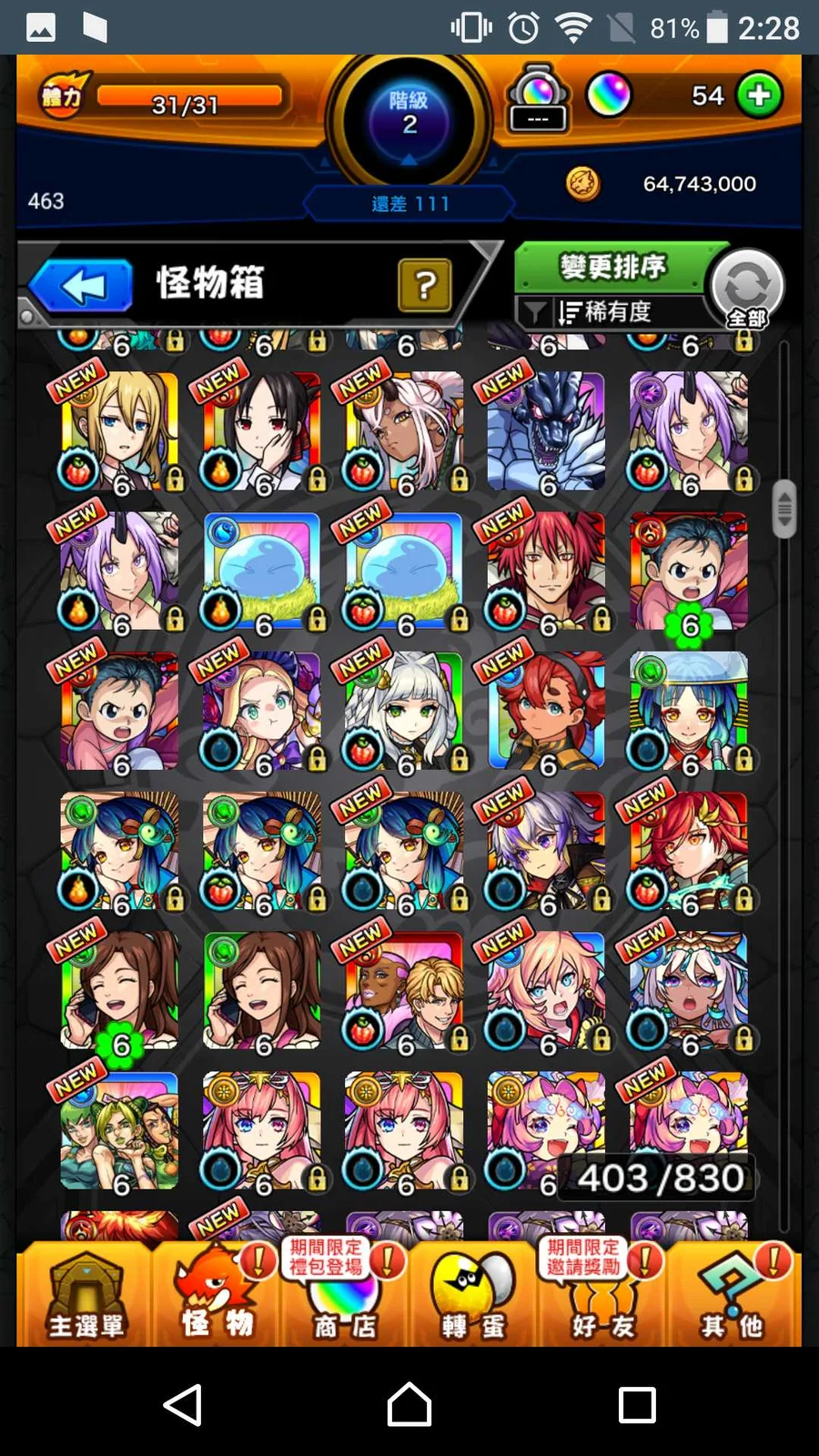
Task: Go to the 轉蛋 gacha tab
Action: tap(473, 1295)
